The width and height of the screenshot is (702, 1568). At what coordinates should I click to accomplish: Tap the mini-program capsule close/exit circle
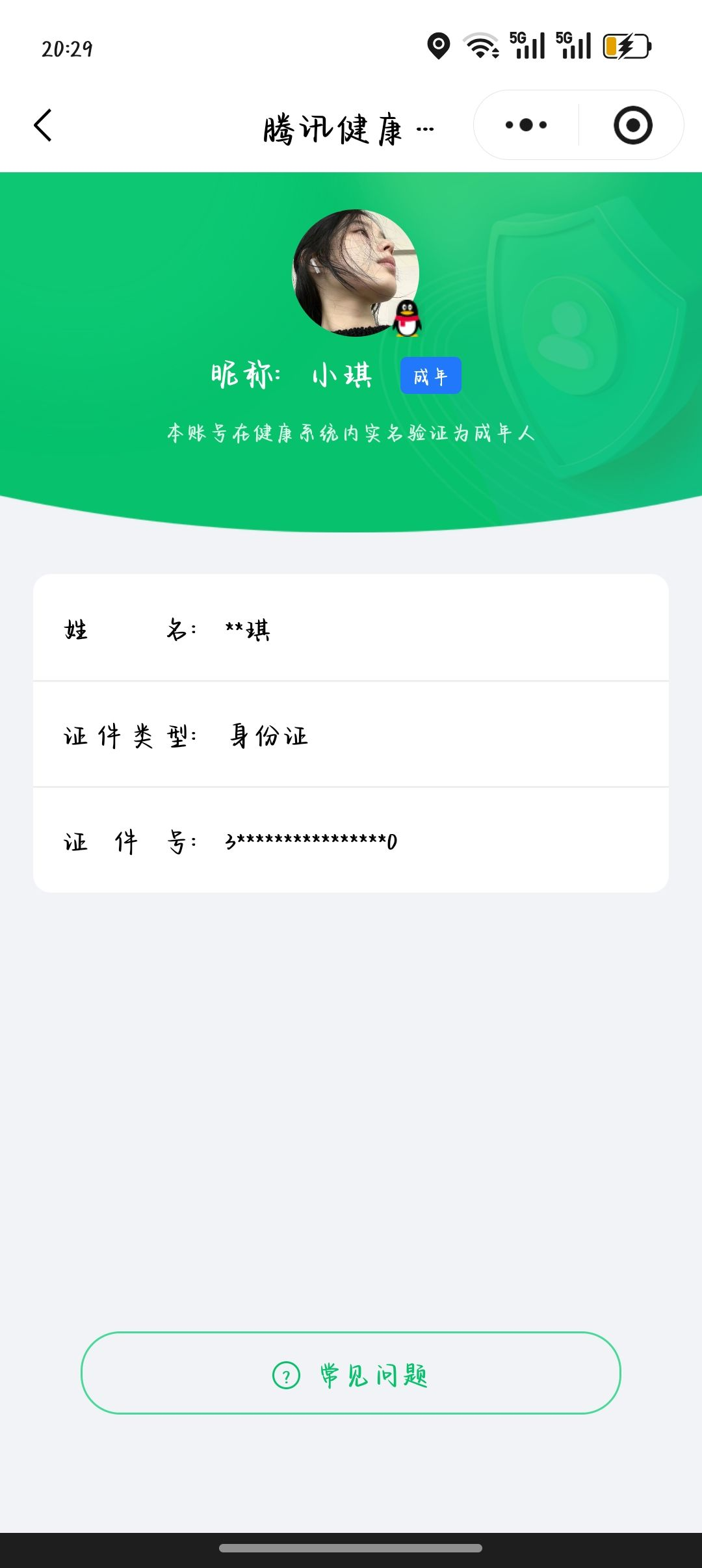click(631, 125)
